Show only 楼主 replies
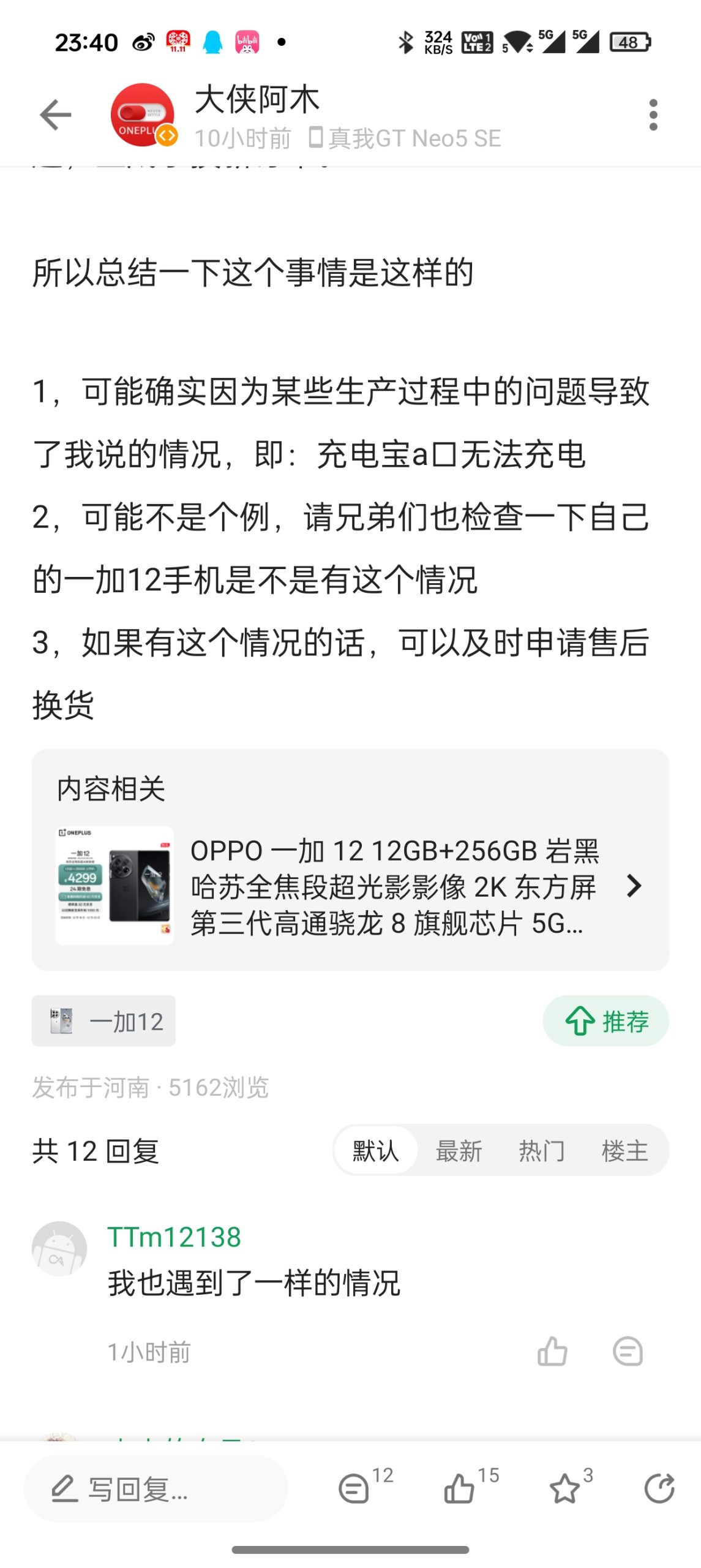This screenshot has height=1568, width=701. pos(624,1150)
